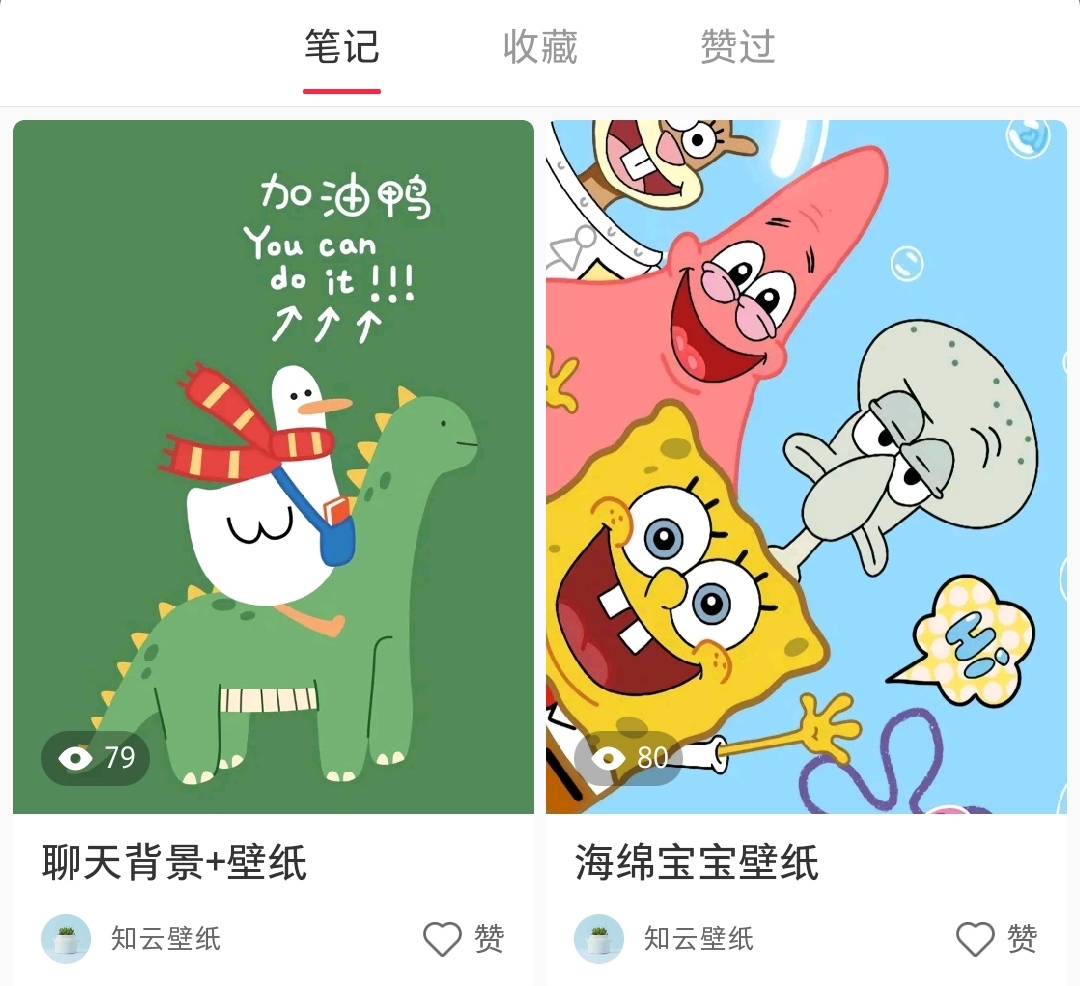Viewport: 1080px width, 986px height.
Task: Switch to the 赞过 tab
Action: pyautogui.click(x=737, y=48)
